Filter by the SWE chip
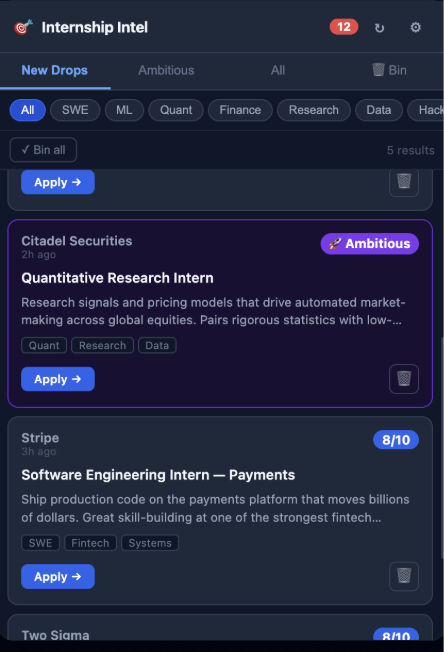The width and height of the screenshot is (444, 652). (75, 110)
